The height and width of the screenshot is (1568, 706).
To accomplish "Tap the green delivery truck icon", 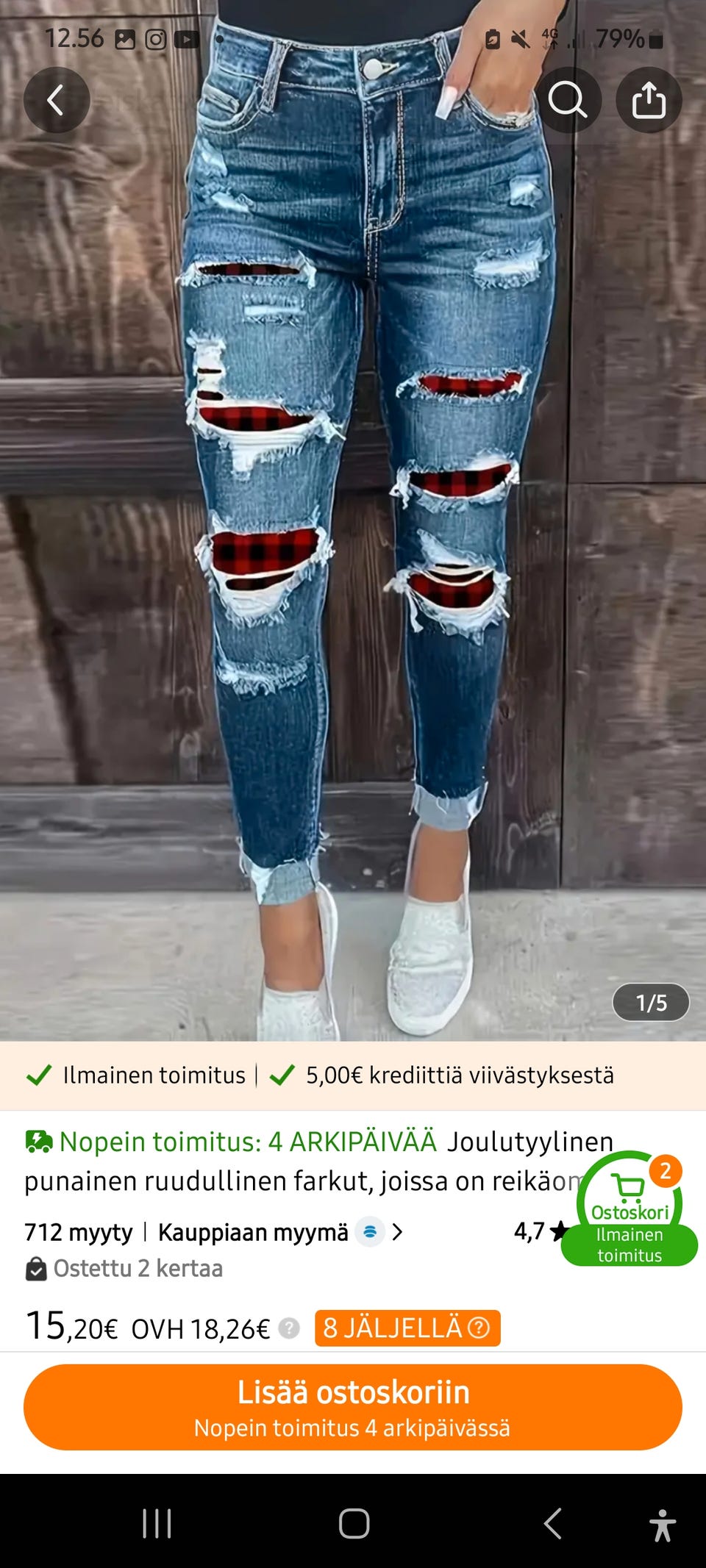I will tap(39, 1142).
